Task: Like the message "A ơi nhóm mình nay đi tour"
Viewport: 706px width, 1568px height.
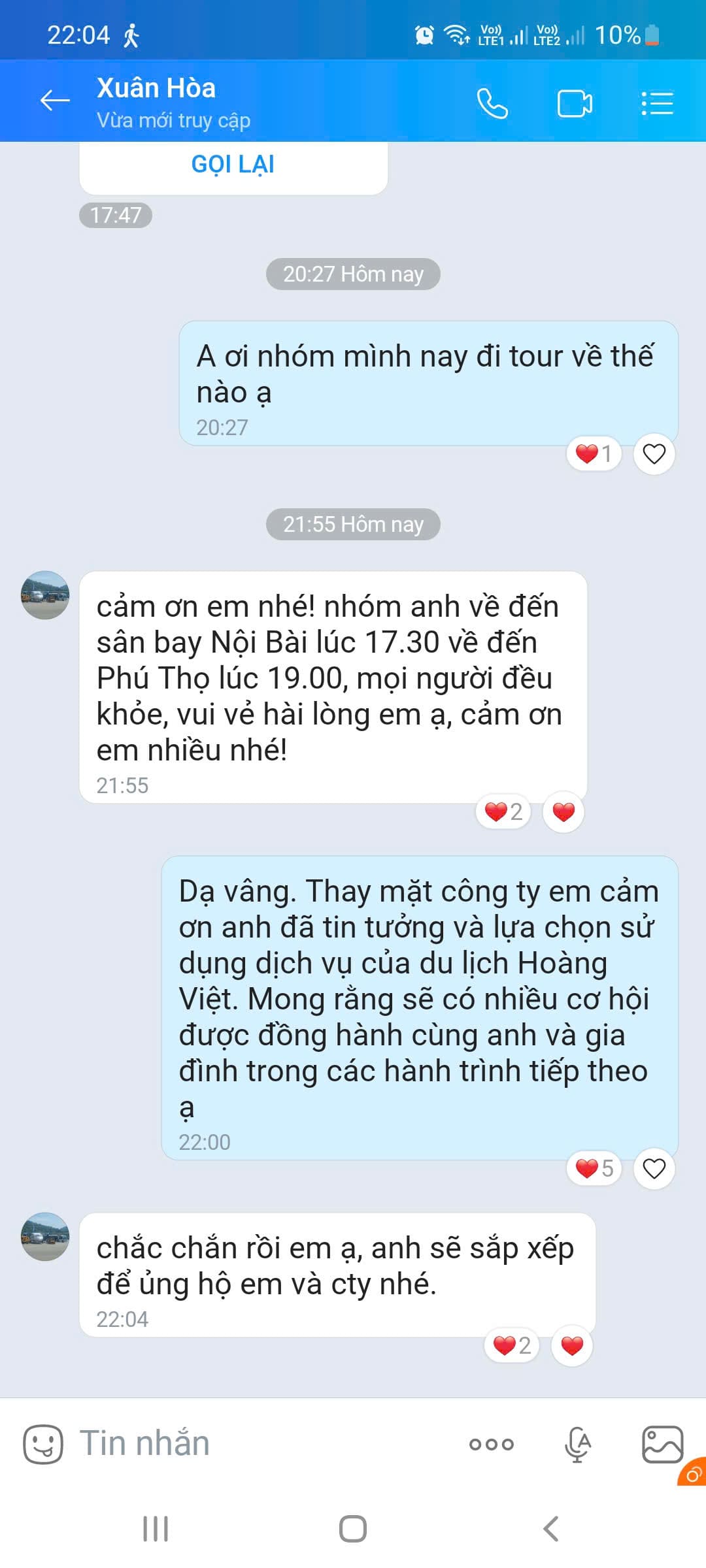Action: [654, 453]
